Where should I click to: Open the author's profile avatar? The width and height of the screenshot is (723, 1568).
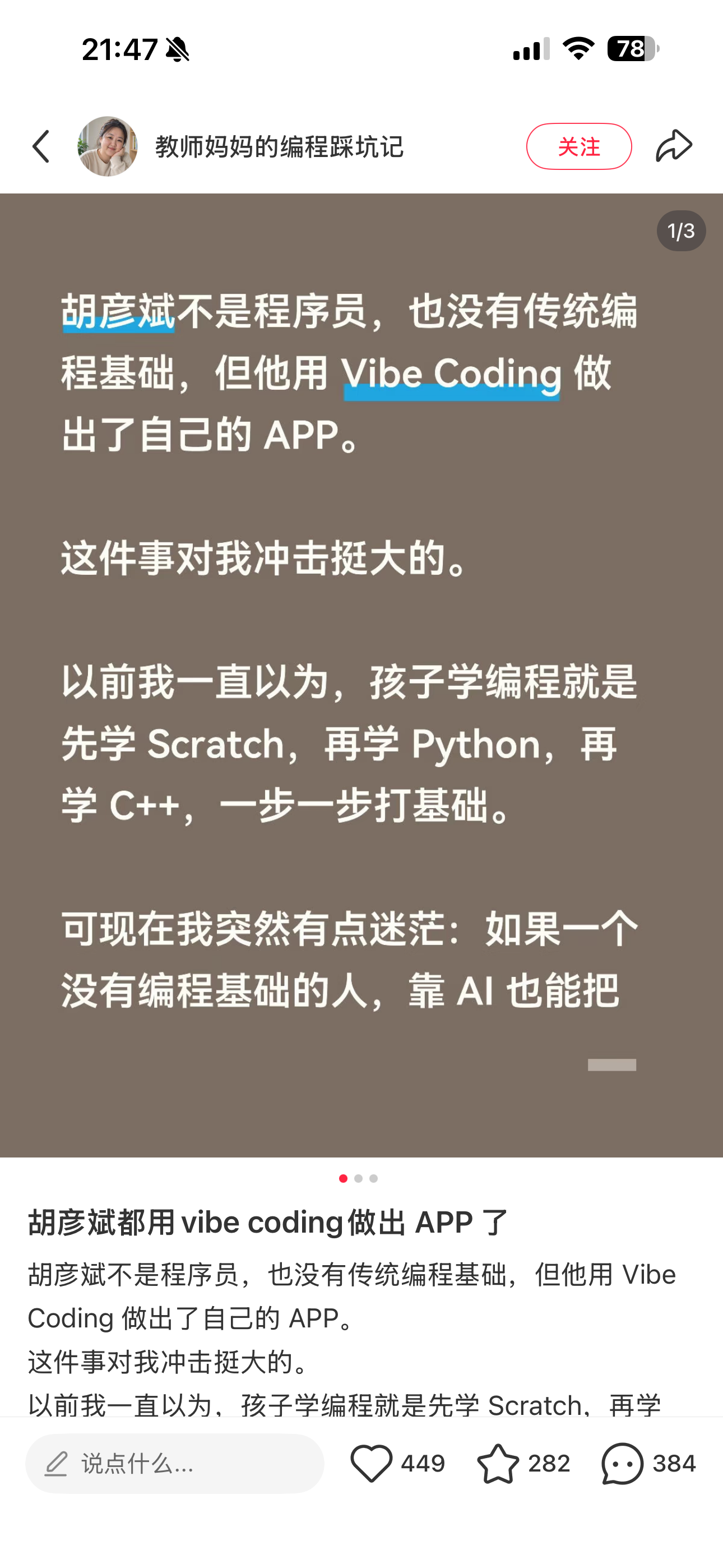pos(108,147)
